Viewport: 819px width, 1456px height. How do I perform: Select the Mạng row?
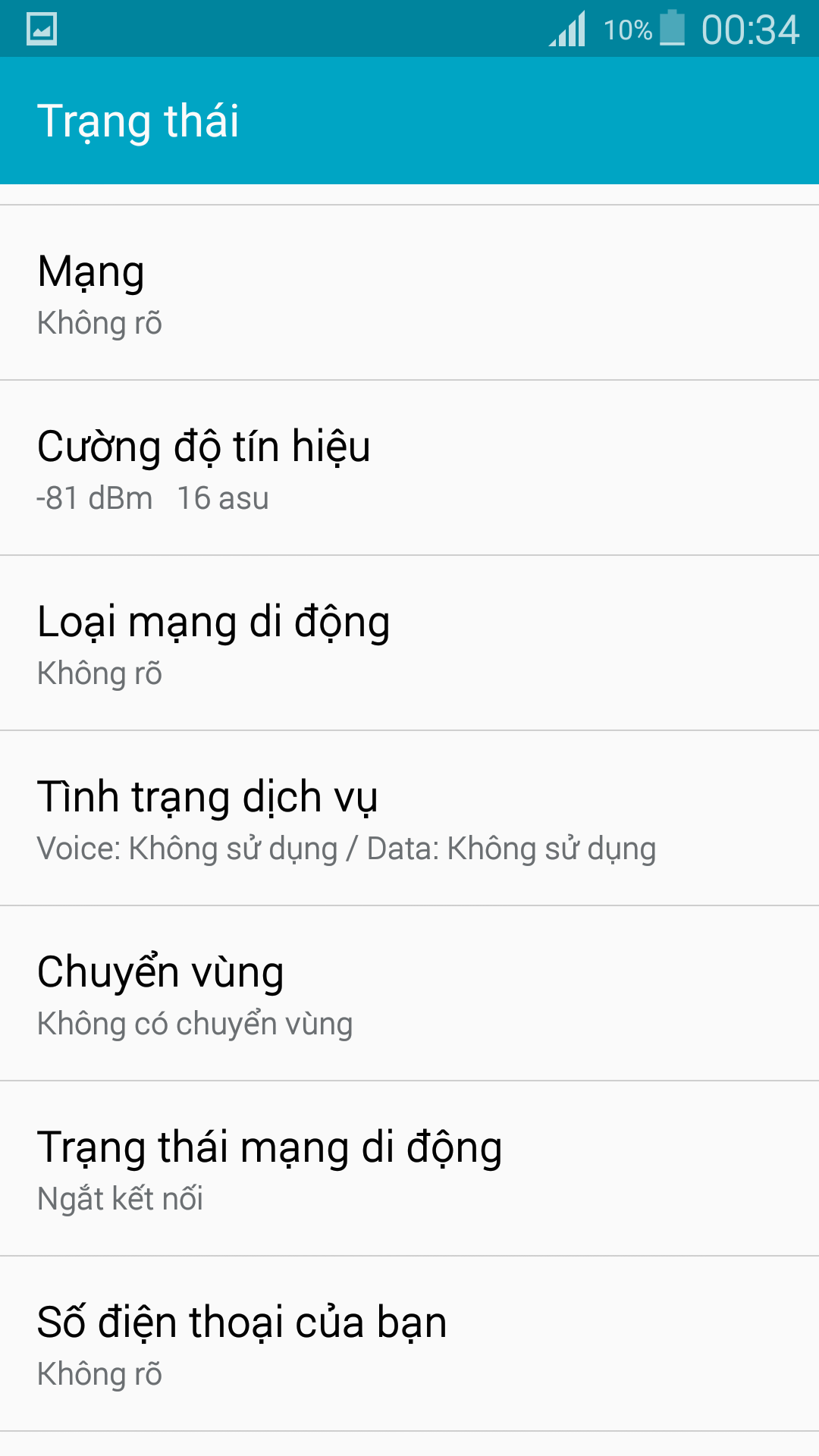409,293
